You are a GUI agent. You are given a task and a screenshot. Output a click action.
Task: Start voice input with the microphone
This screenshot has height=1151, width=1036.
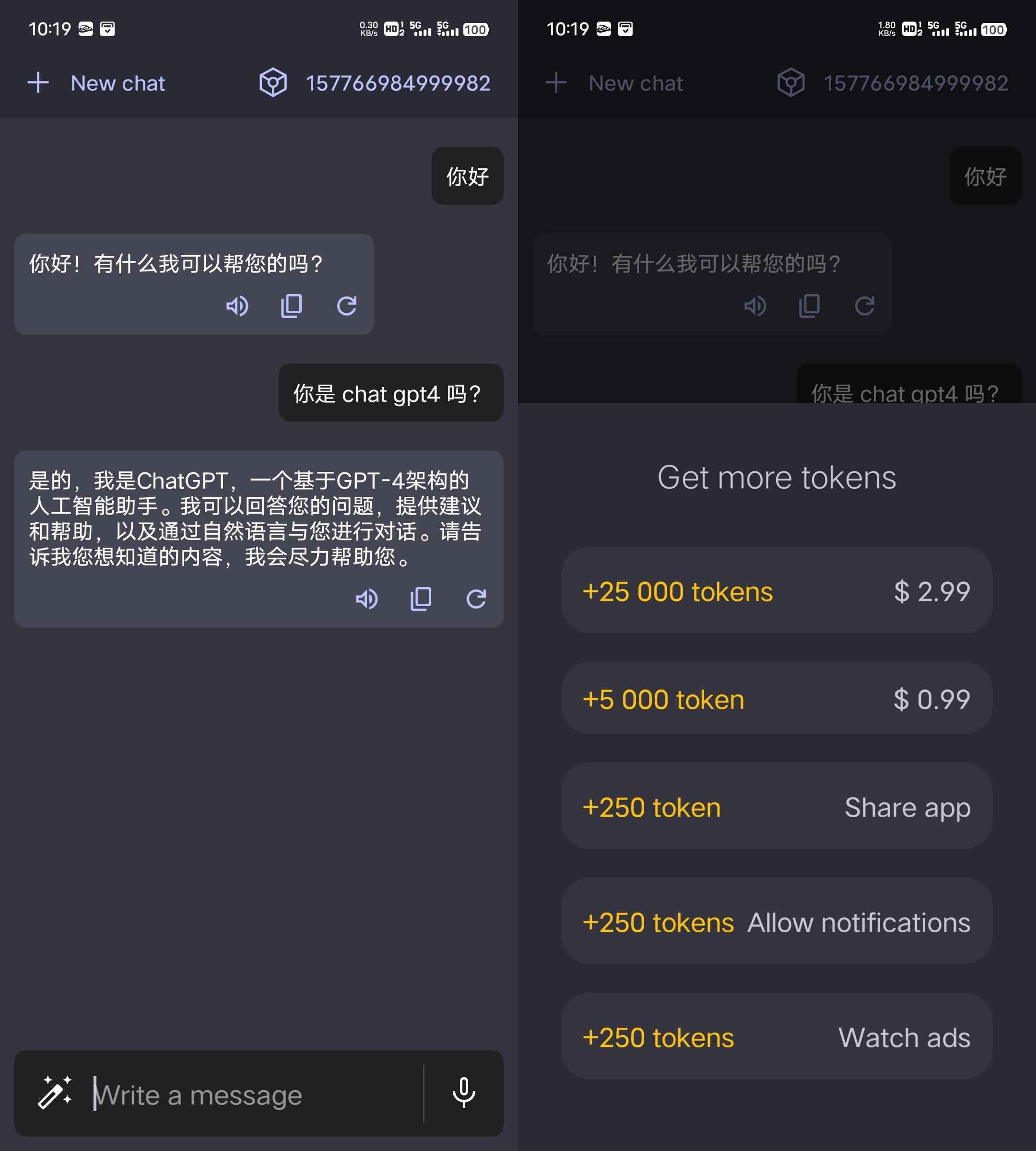[x=463, y=1092]
